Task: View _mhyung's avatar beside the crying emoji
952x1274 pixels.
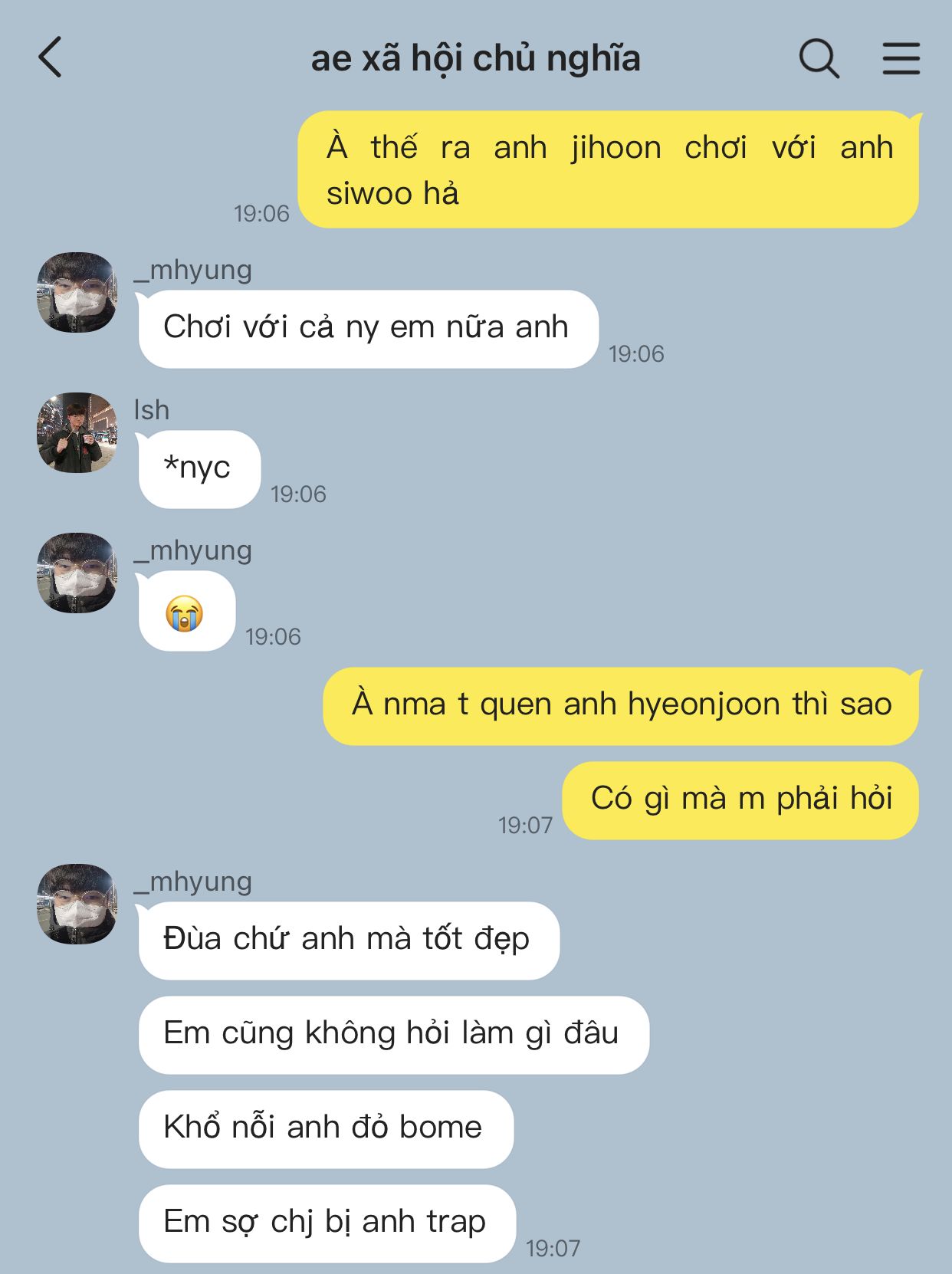Action: pyautogui.click(x=77, y=573)
